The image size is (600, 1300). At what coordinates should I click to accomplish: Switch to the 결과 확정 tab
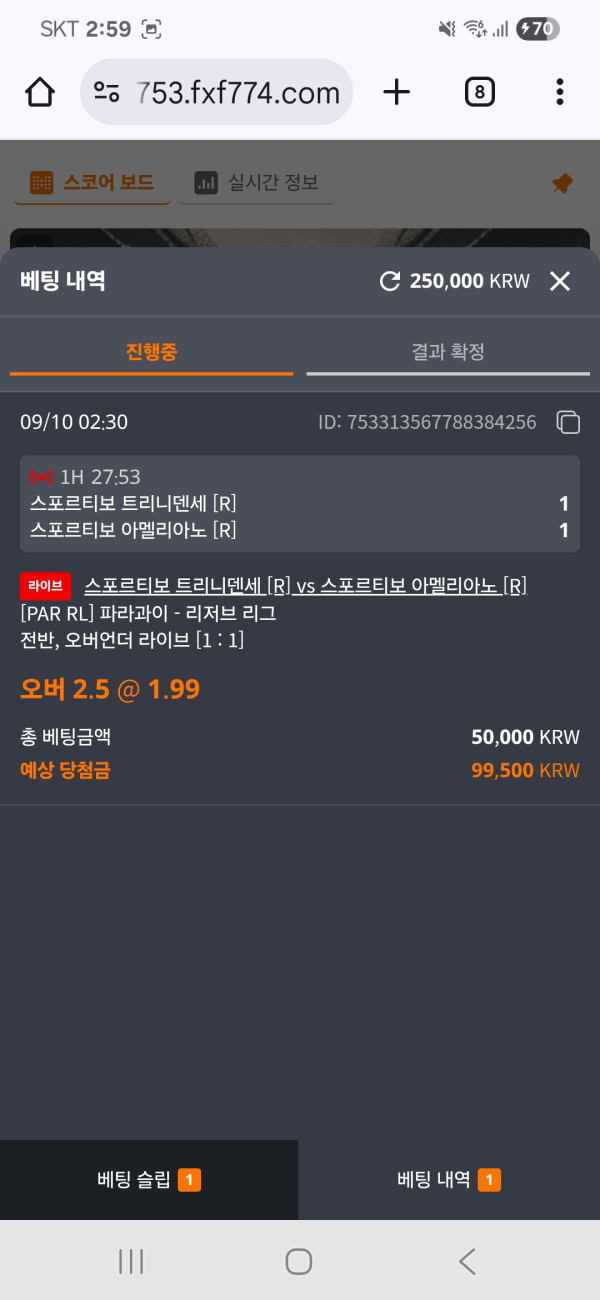click(448, 352)
